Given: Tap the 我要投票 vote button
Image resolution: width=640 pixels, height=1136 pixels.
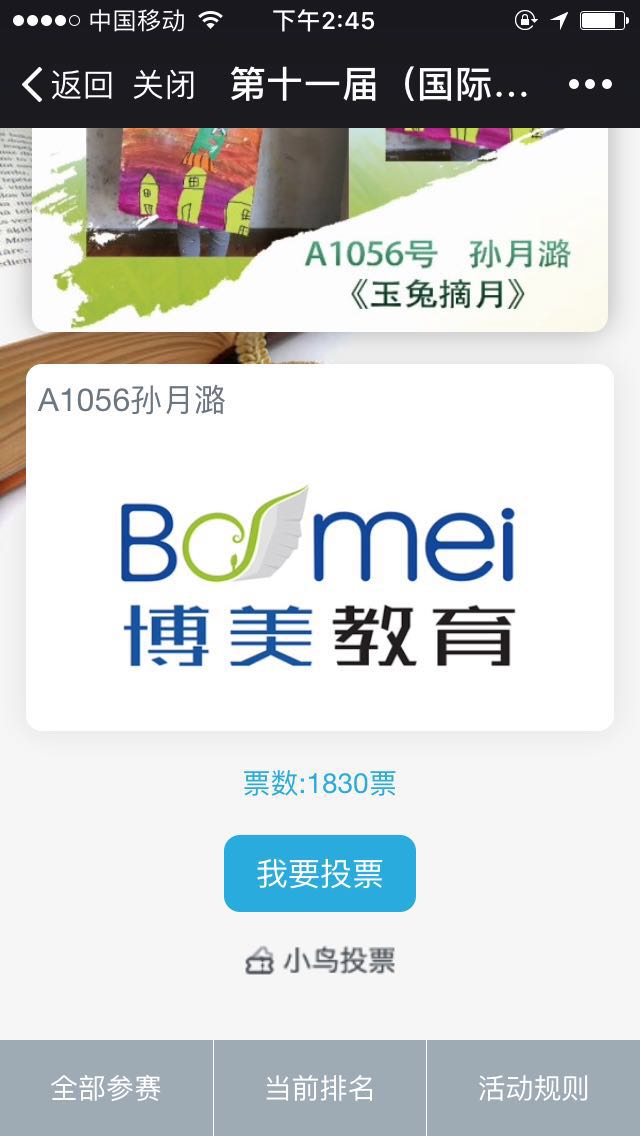Looking at the screenshot, I should 320,873.
